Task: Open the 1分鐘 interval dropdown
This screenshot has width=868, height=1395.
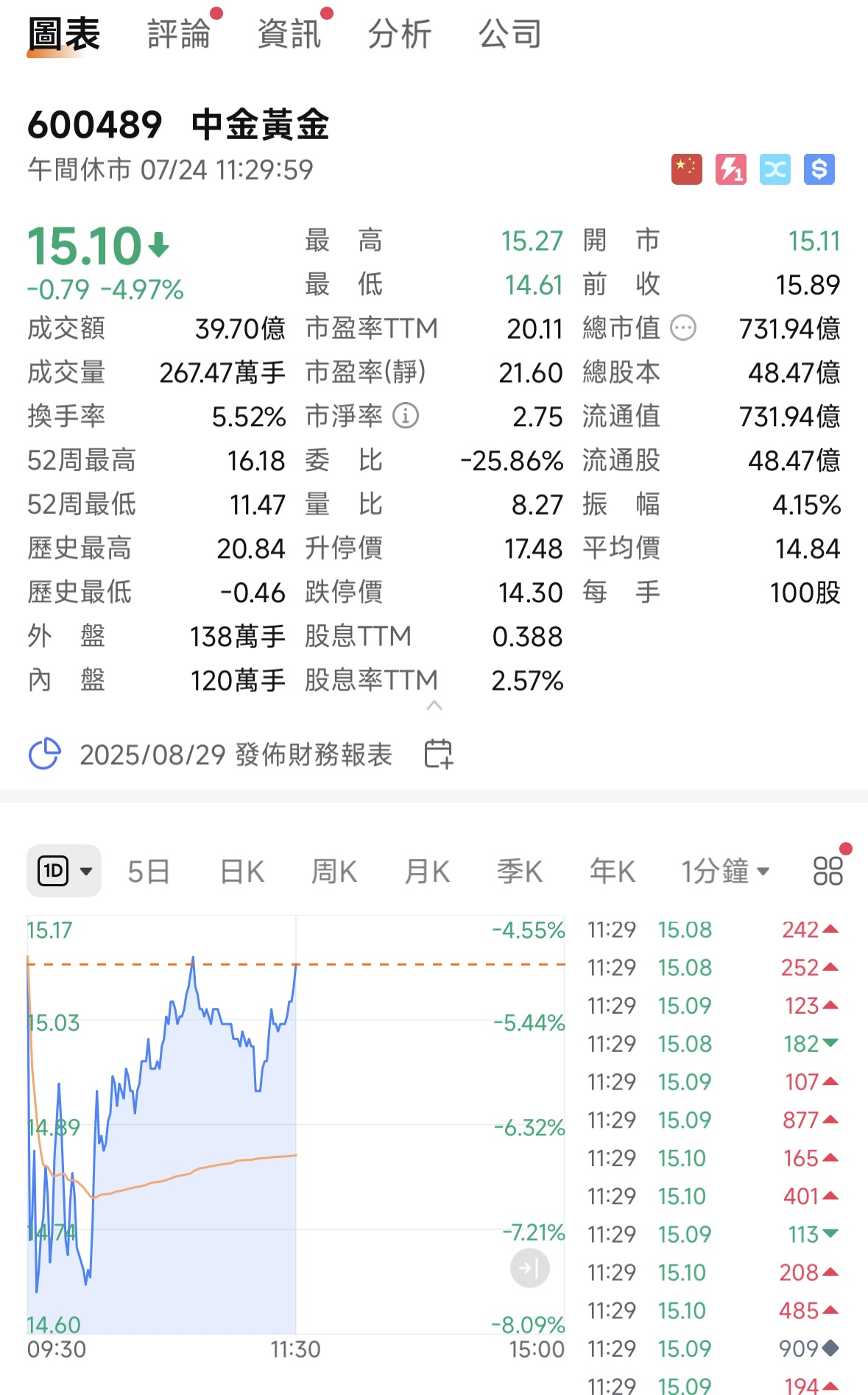Action: click(x=725, y=872)
